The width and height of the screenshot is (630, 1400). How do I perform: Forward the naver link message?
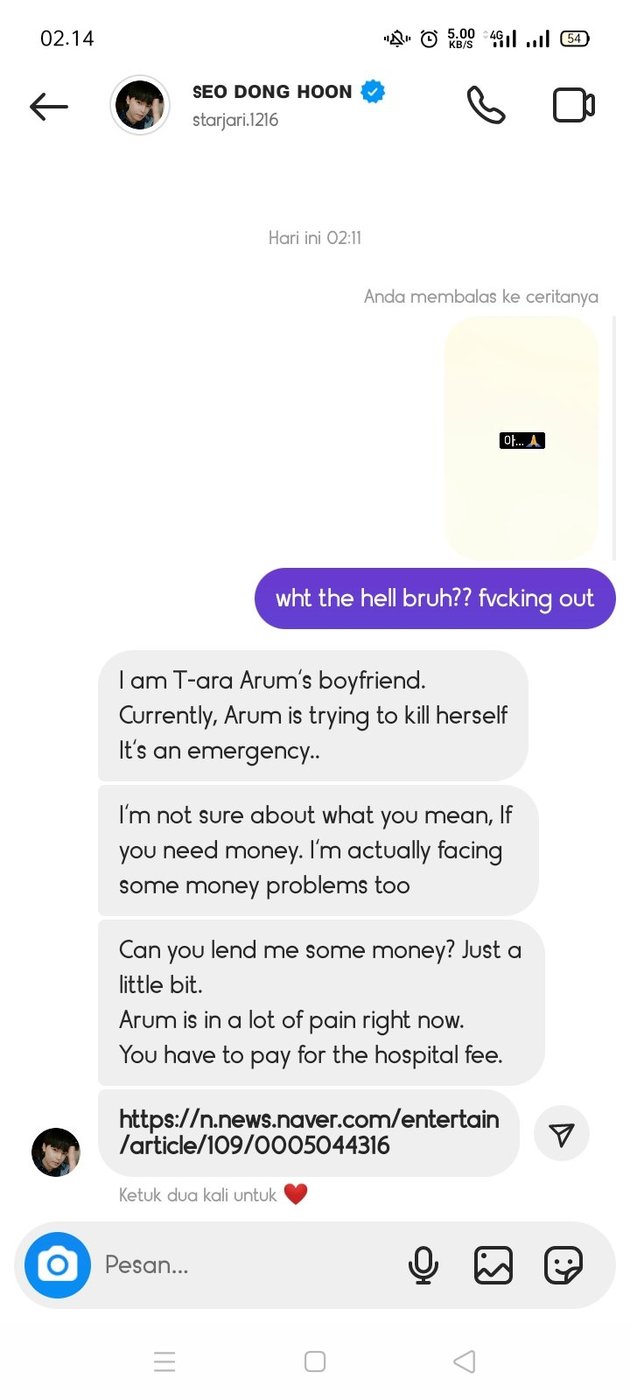[x=562, y=1133]
